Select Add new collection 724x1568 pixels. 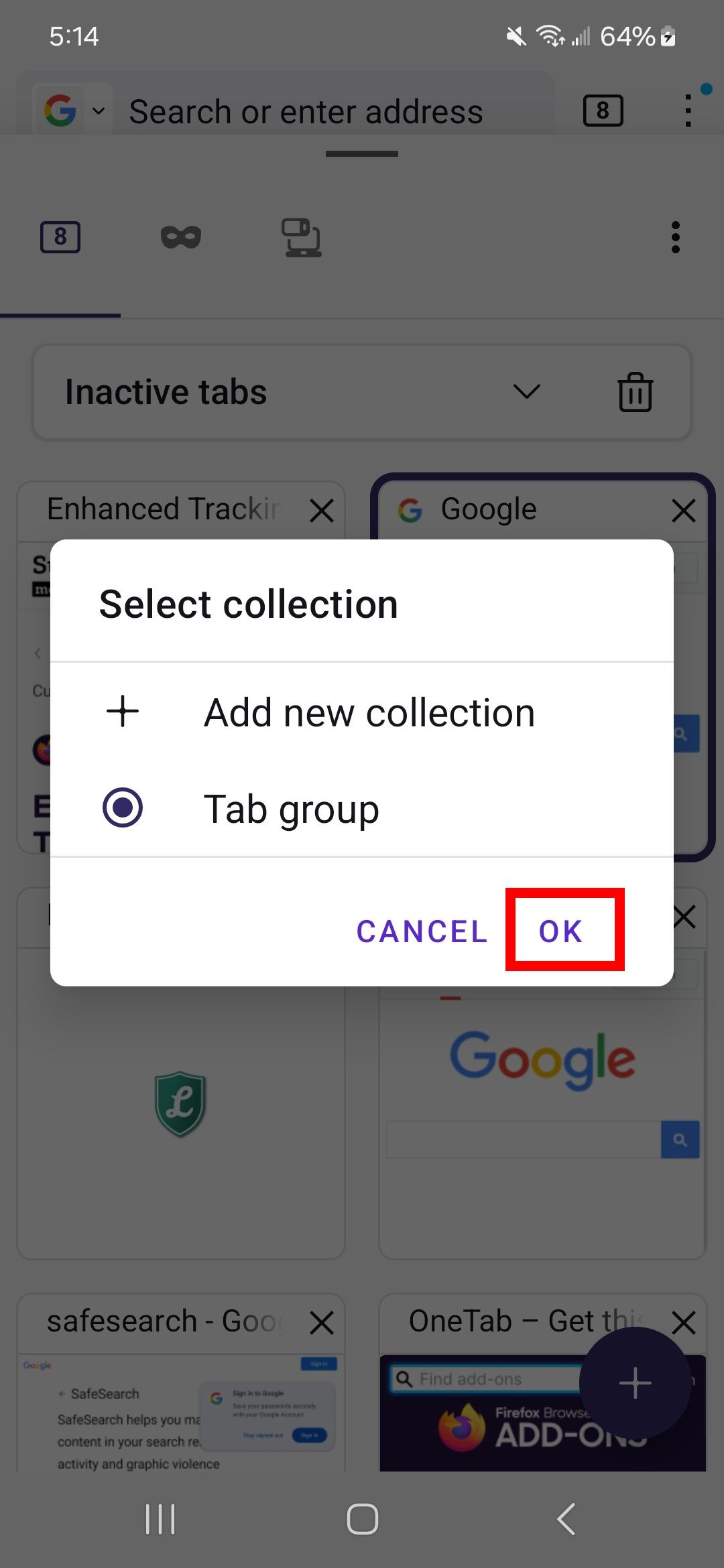click(369, 712)
